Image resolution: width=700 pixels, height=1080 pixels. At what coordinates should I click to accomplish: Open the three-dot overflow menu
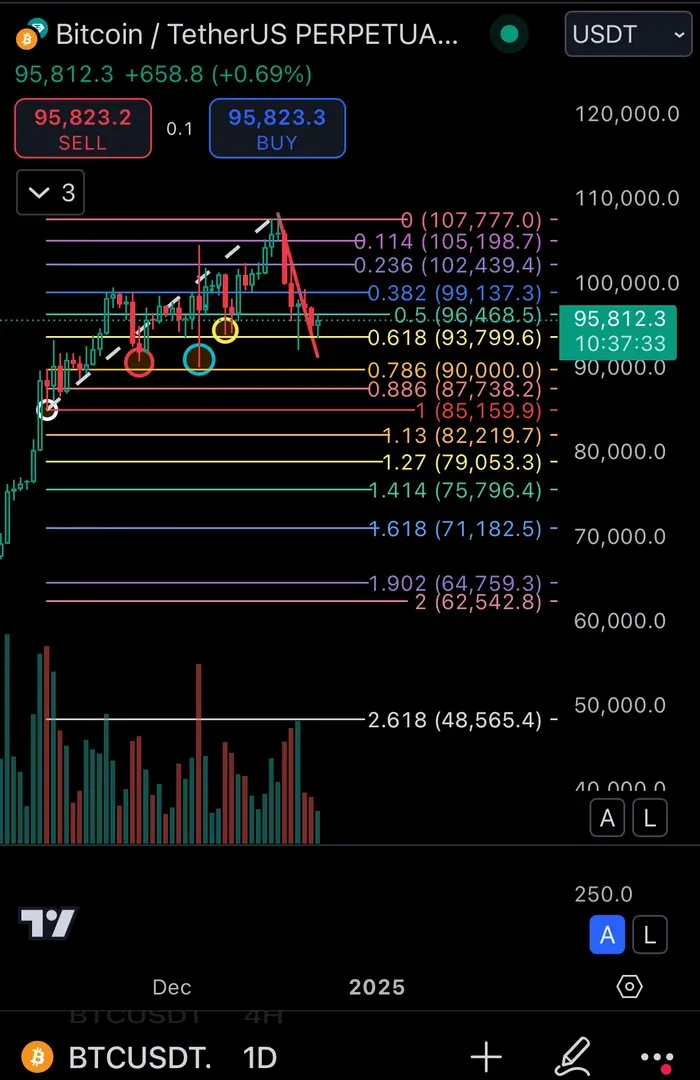(657, 1056)
